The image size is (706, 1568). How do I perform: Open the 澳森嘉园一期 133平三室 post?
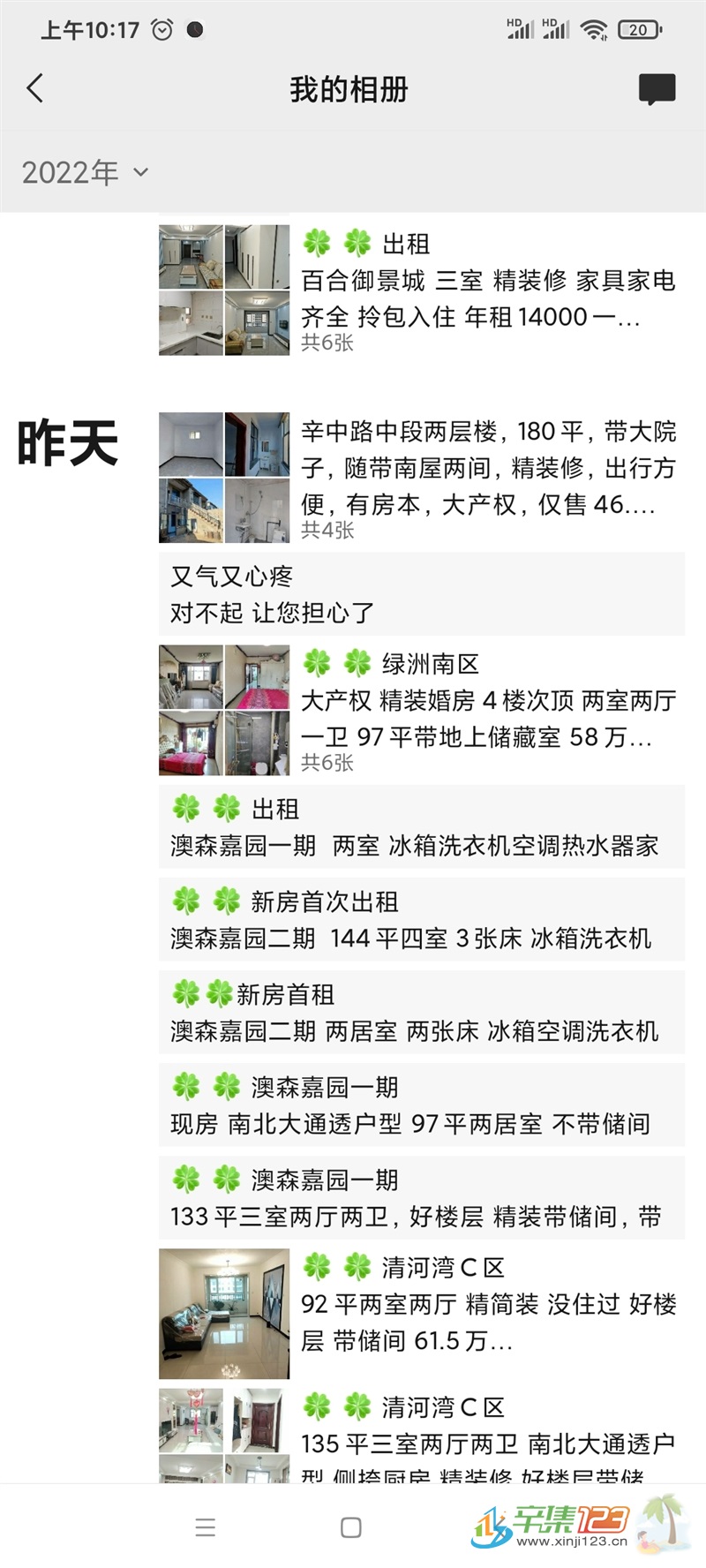click(x=422, y=1198)
